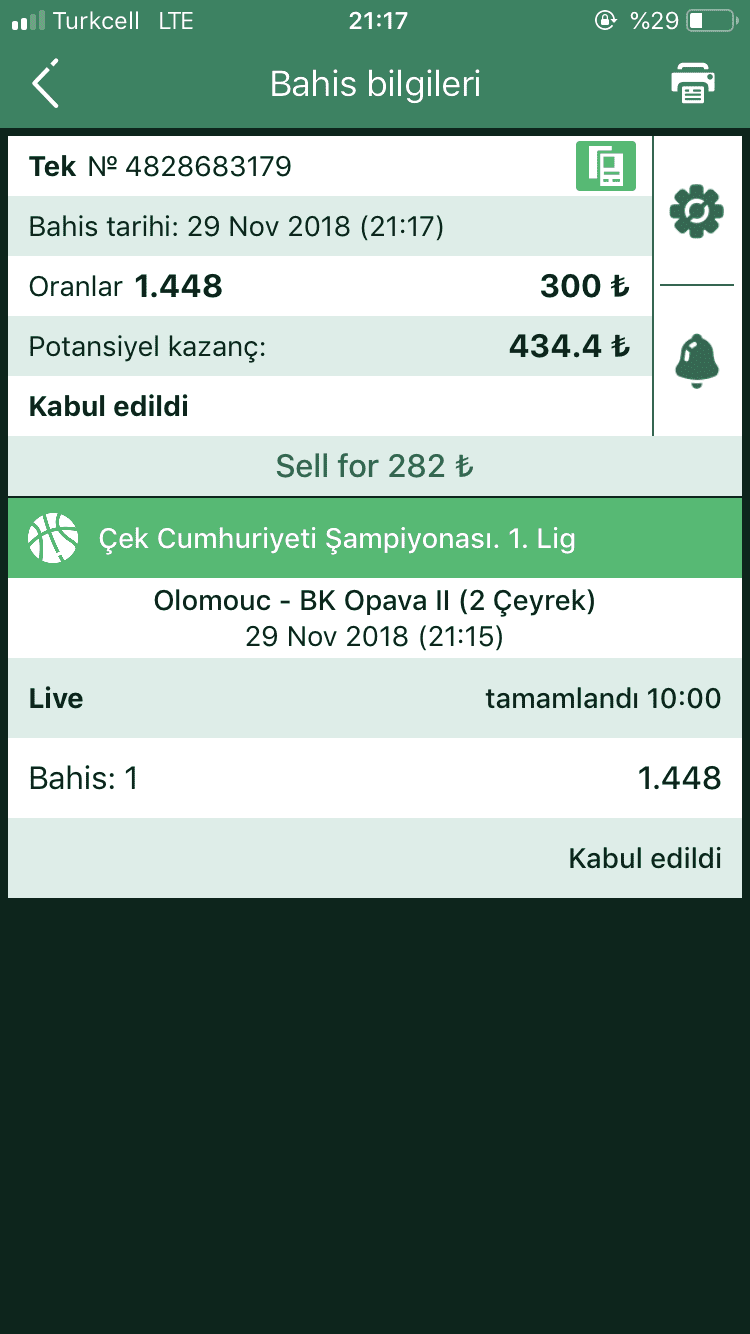This screenshot has height=1334, width=750.
Task: Go back using the top-left arrow
Action: point(46,83)
